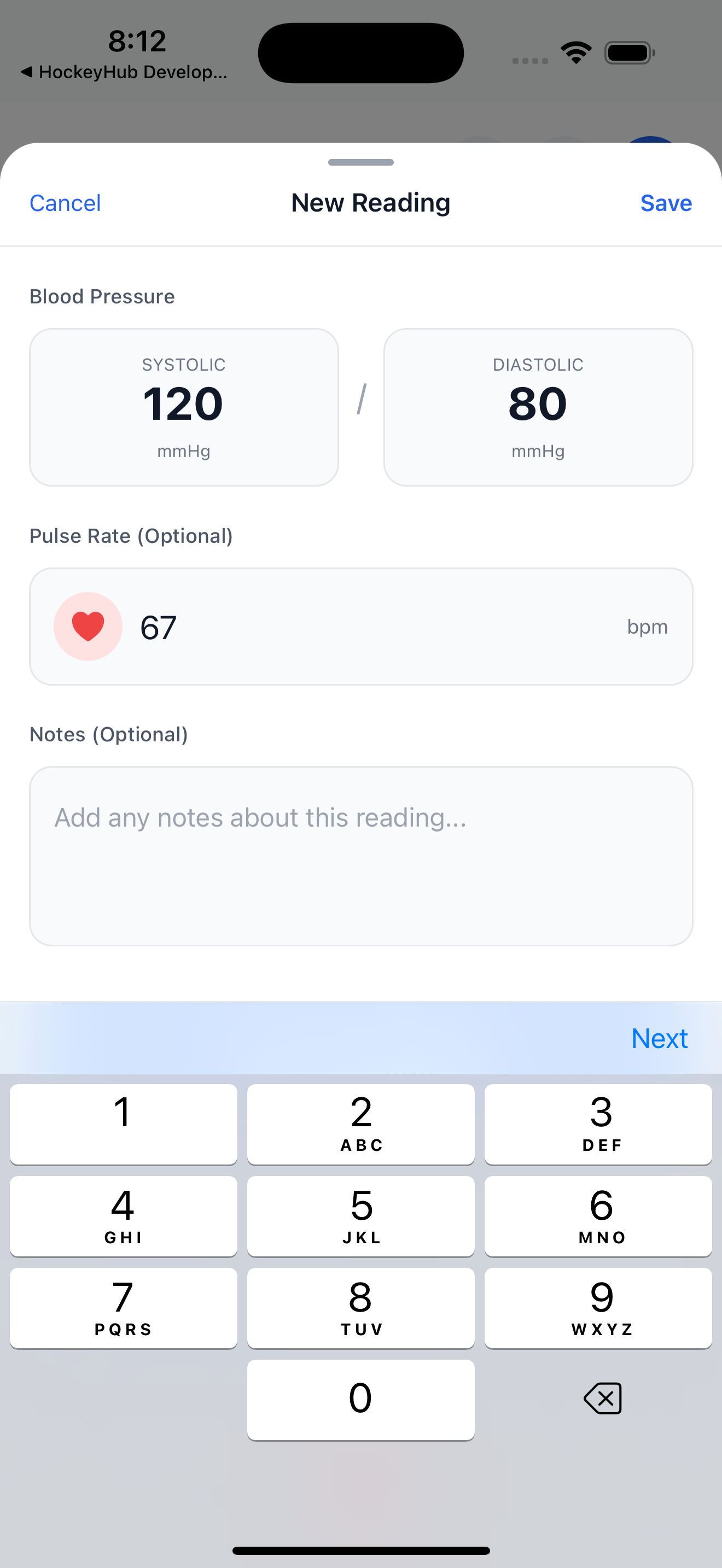Viewport: 722px width, 1568px height.
Task: Return to HockeyHub Develop app
Action: point(125,72)
